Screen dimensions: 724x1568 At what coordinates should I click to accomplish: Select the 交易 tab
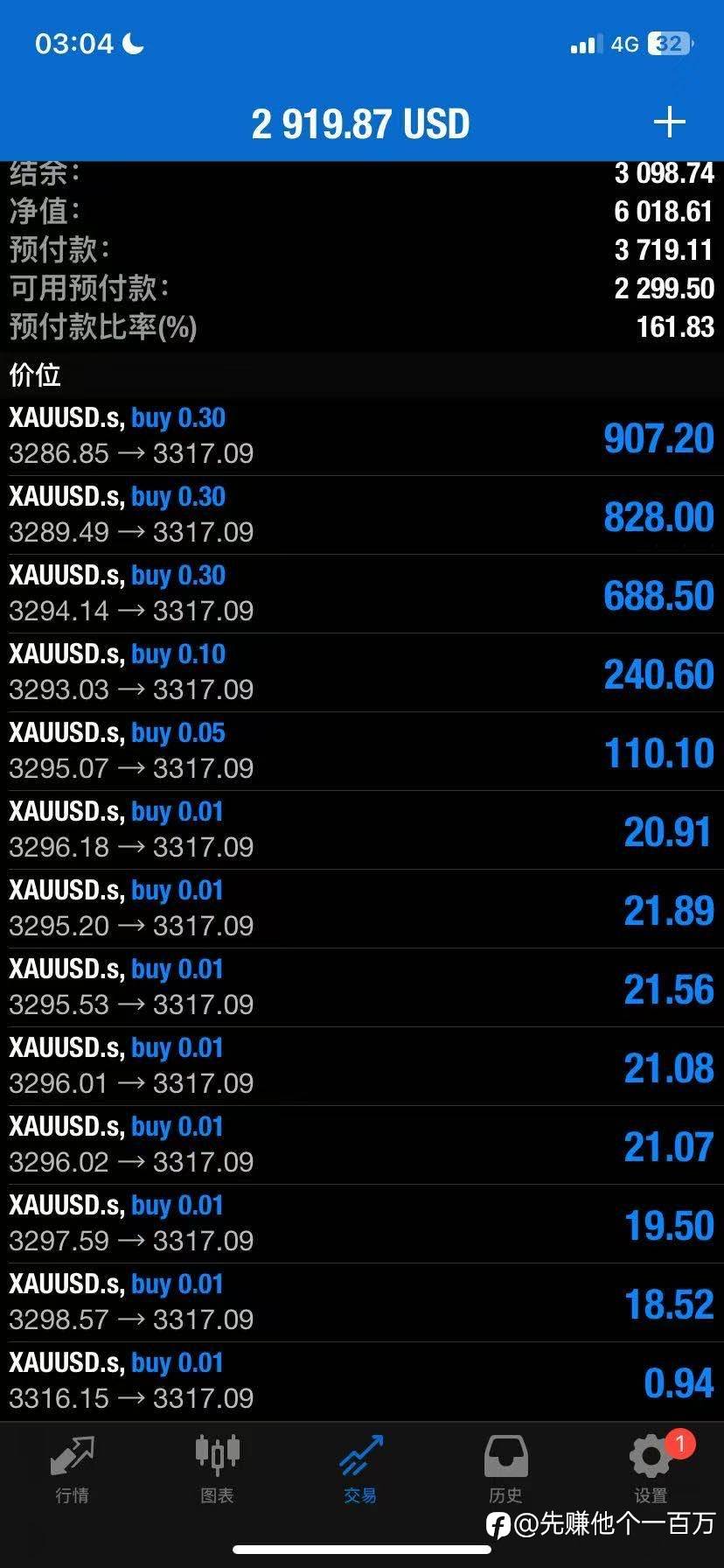point(360,1469)
